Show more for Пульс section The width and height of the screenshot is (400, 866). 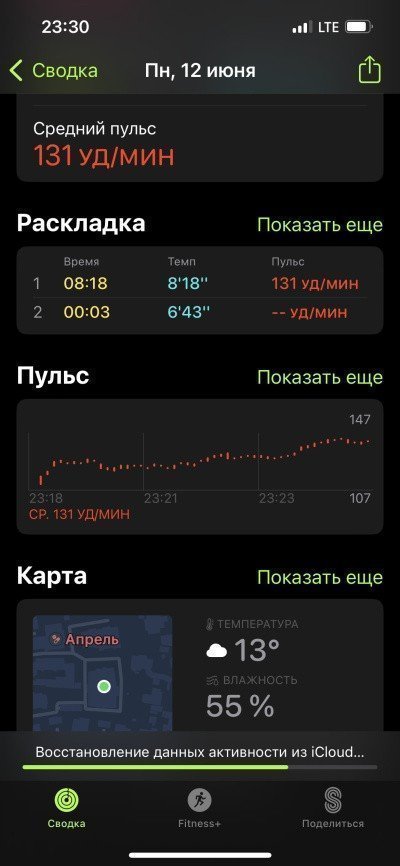click(x=320, y=377)
